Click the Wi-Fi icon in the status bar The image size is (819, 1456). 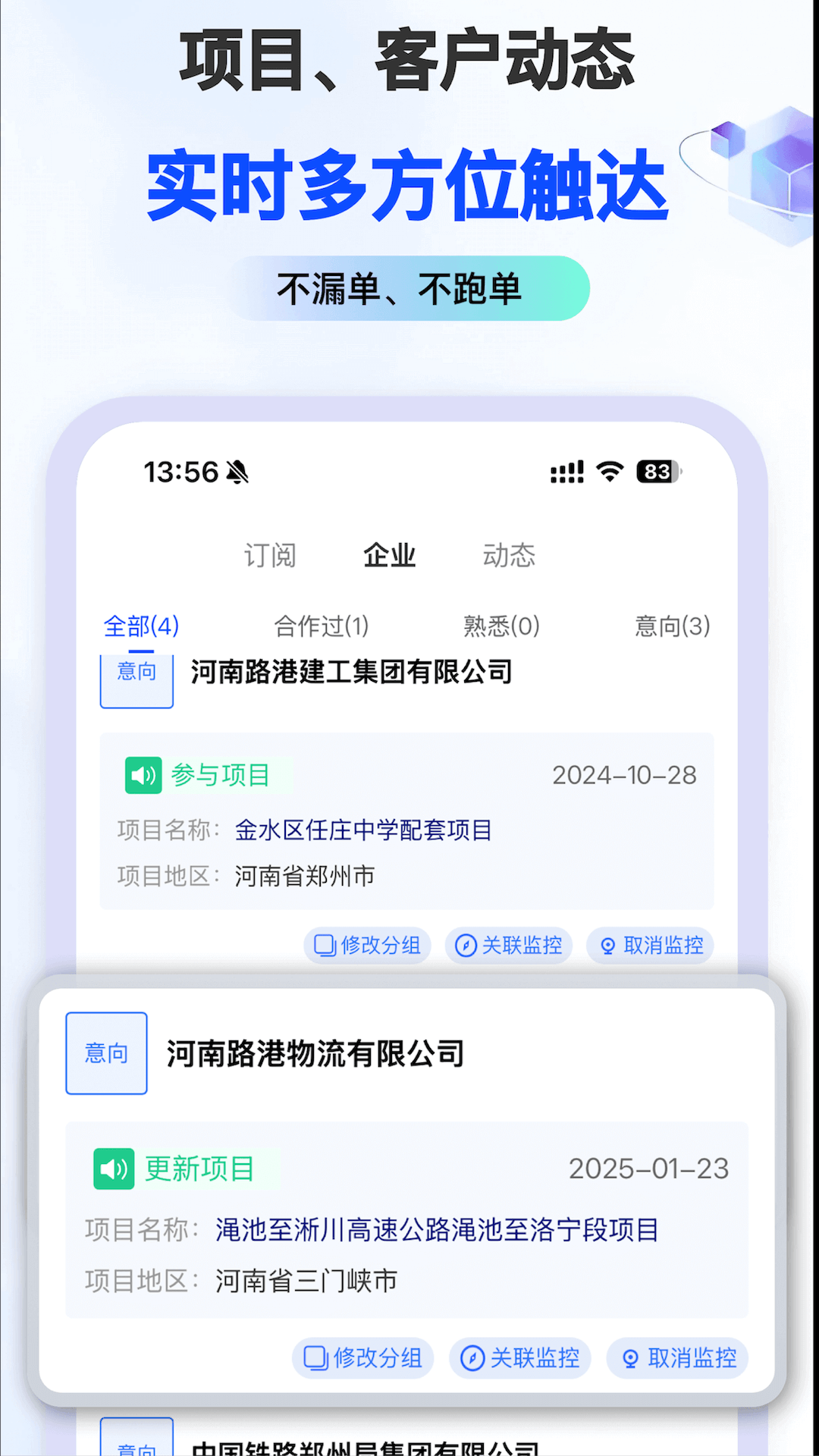[x=610, y=470]
